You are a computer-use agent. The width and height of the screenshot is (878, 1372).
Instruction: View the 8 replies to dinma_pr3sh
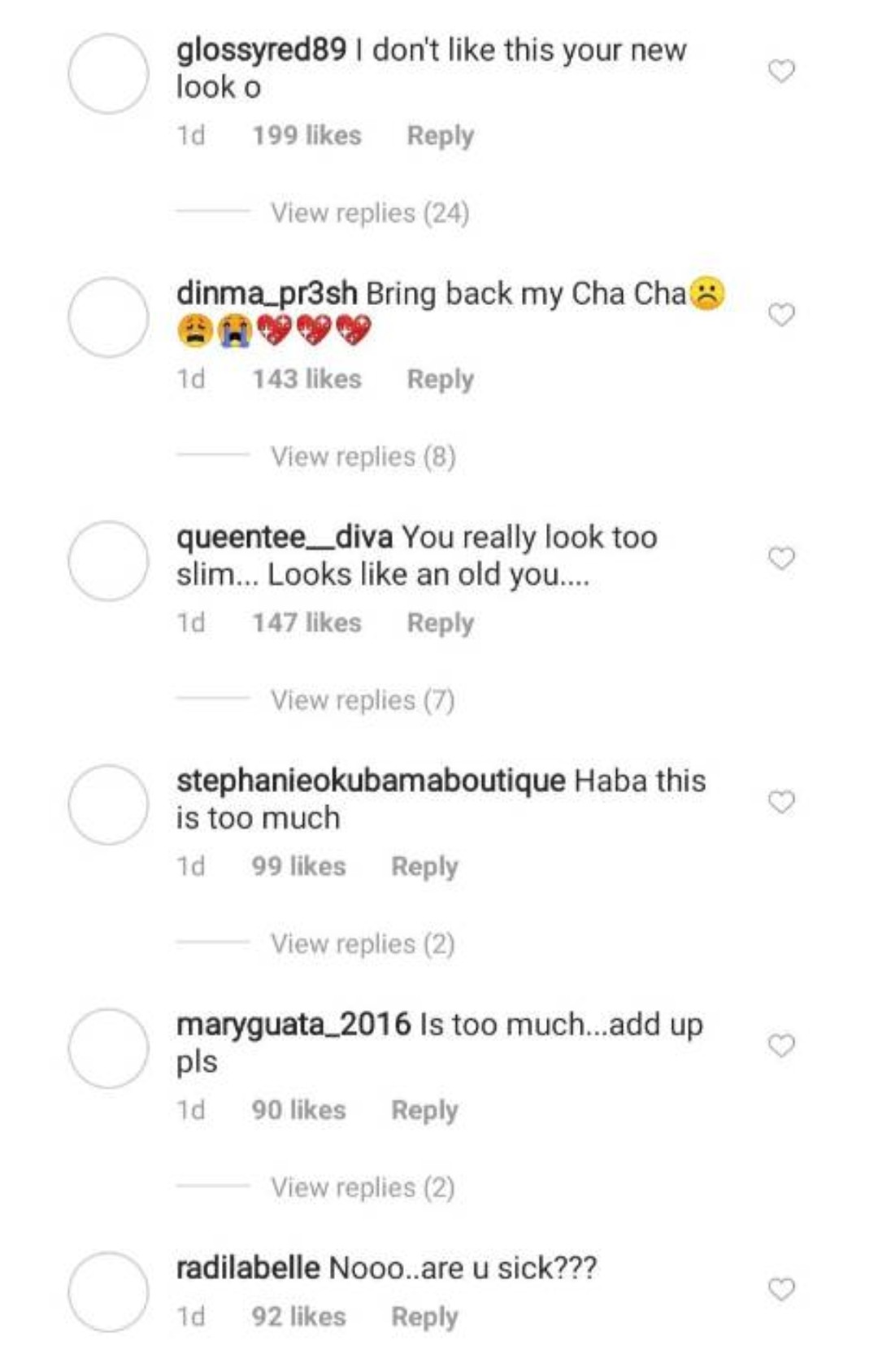click(363, 457)
